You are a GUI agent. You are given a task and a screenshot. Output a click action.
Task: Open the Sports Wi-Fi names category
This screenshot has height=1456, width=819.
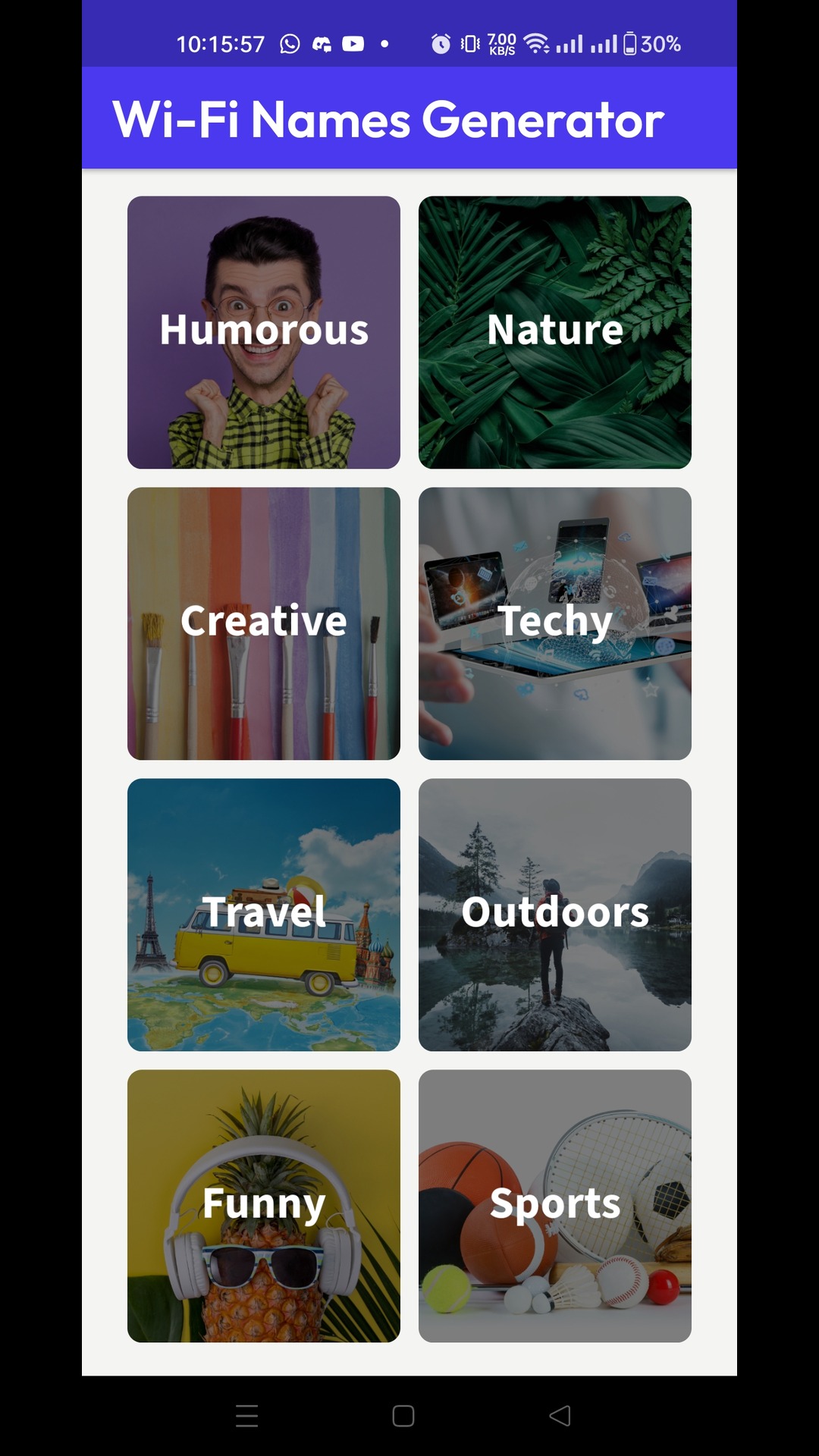tap(554, 1204)
